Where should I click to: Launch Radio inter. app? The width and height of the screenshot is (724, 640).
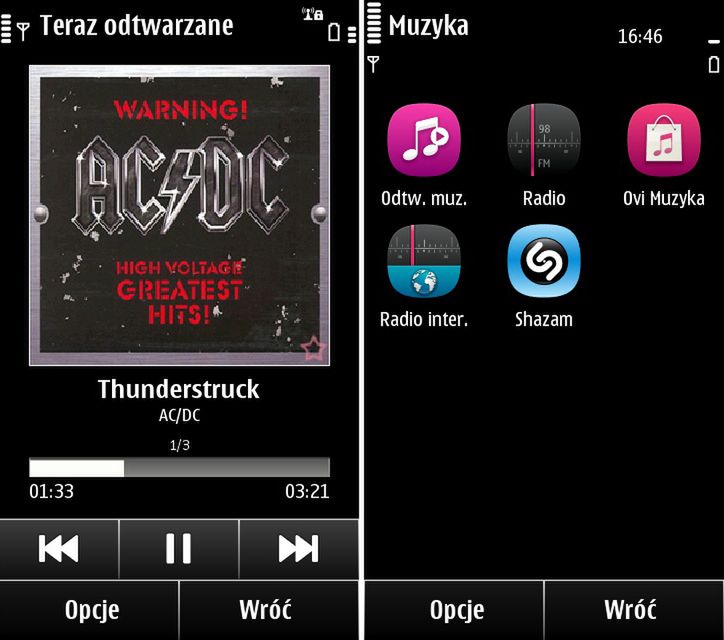(424, 263)
